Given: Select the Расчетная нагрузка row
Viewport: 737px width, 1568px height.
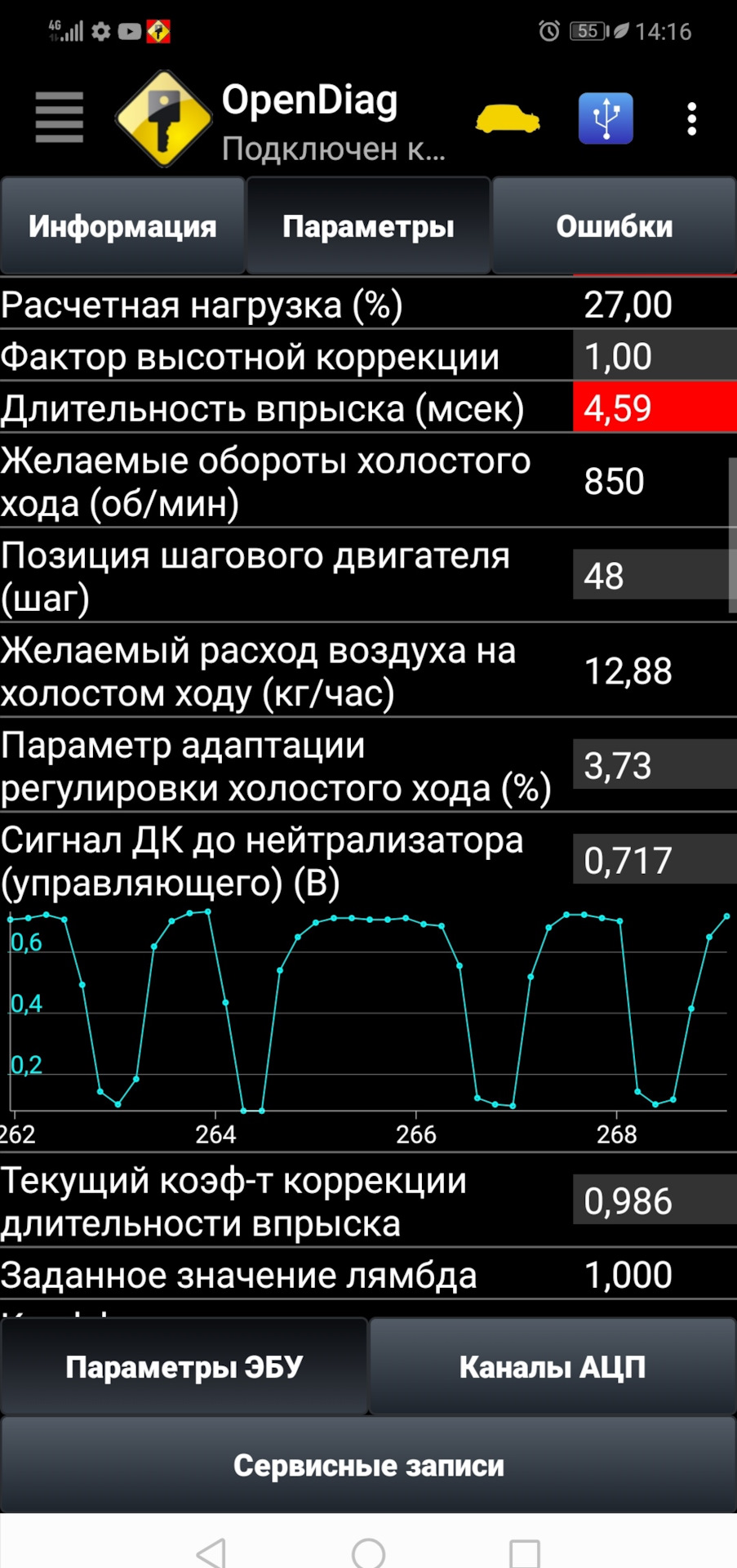Looking at the screenshot, I should [x=286, y=305].
